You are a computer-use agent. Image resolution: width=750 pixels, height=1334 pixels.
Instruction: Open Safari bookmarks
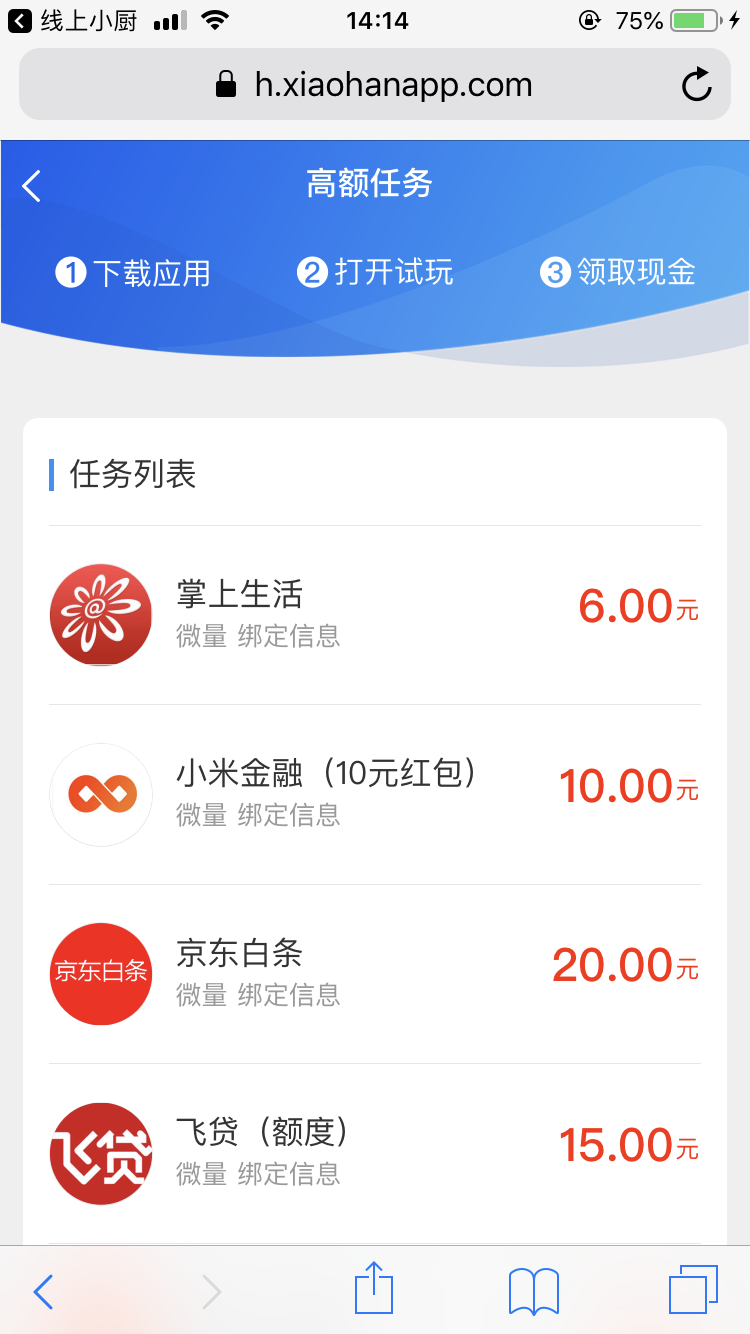534,1291
